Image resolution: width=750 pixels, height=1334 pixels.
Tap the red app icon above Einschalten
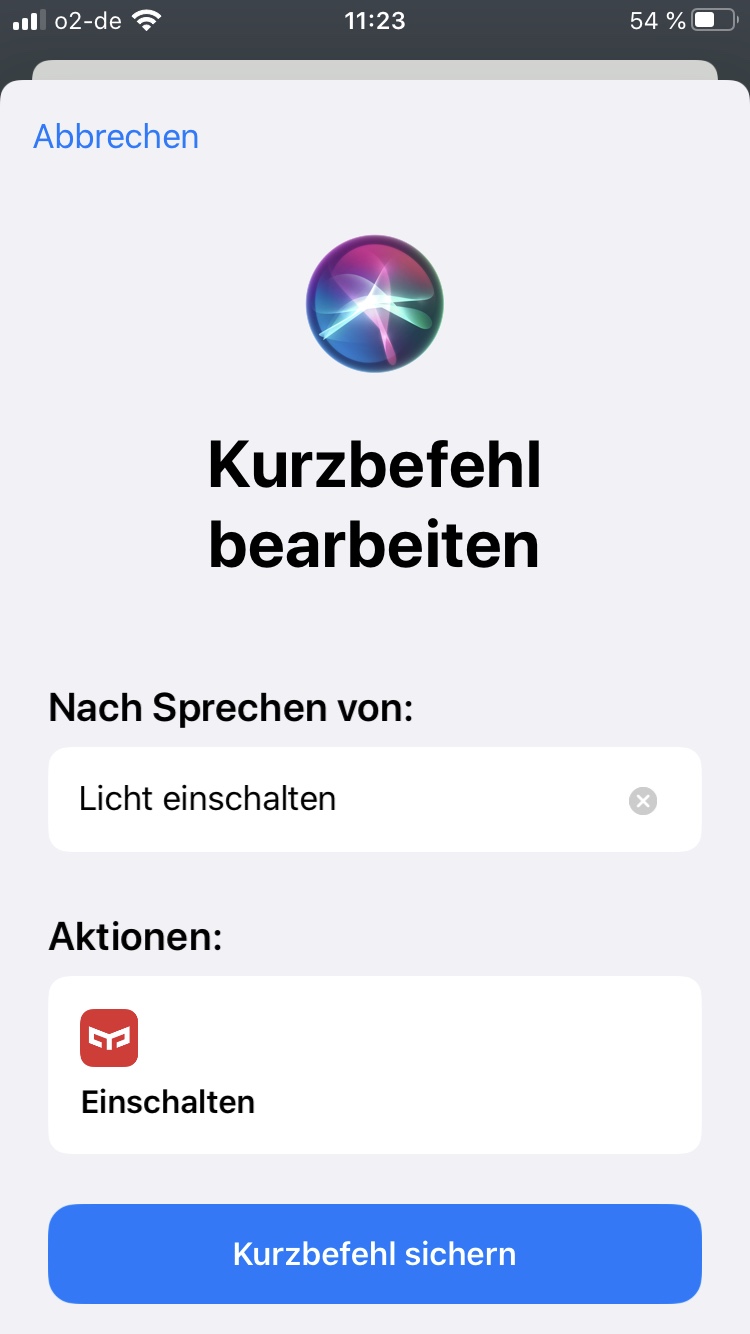coord(109,1037)
